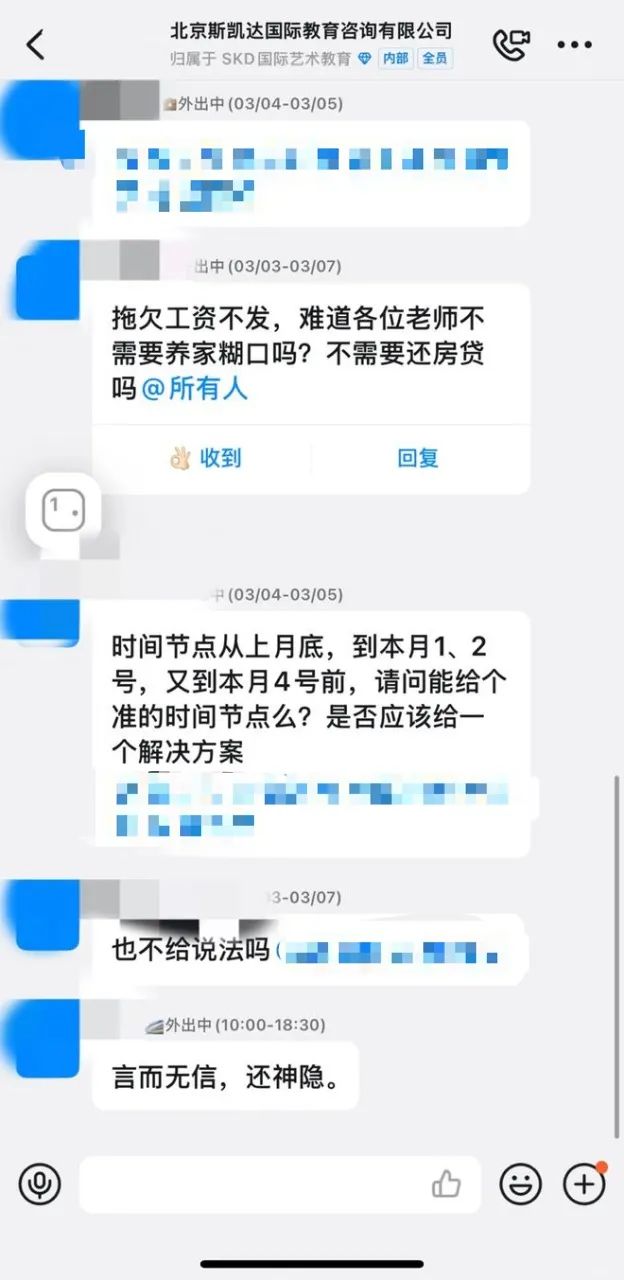Send a thumbs-up from input bar
The width and height of the screenshot is (624, 1280).
[446, 1185]
